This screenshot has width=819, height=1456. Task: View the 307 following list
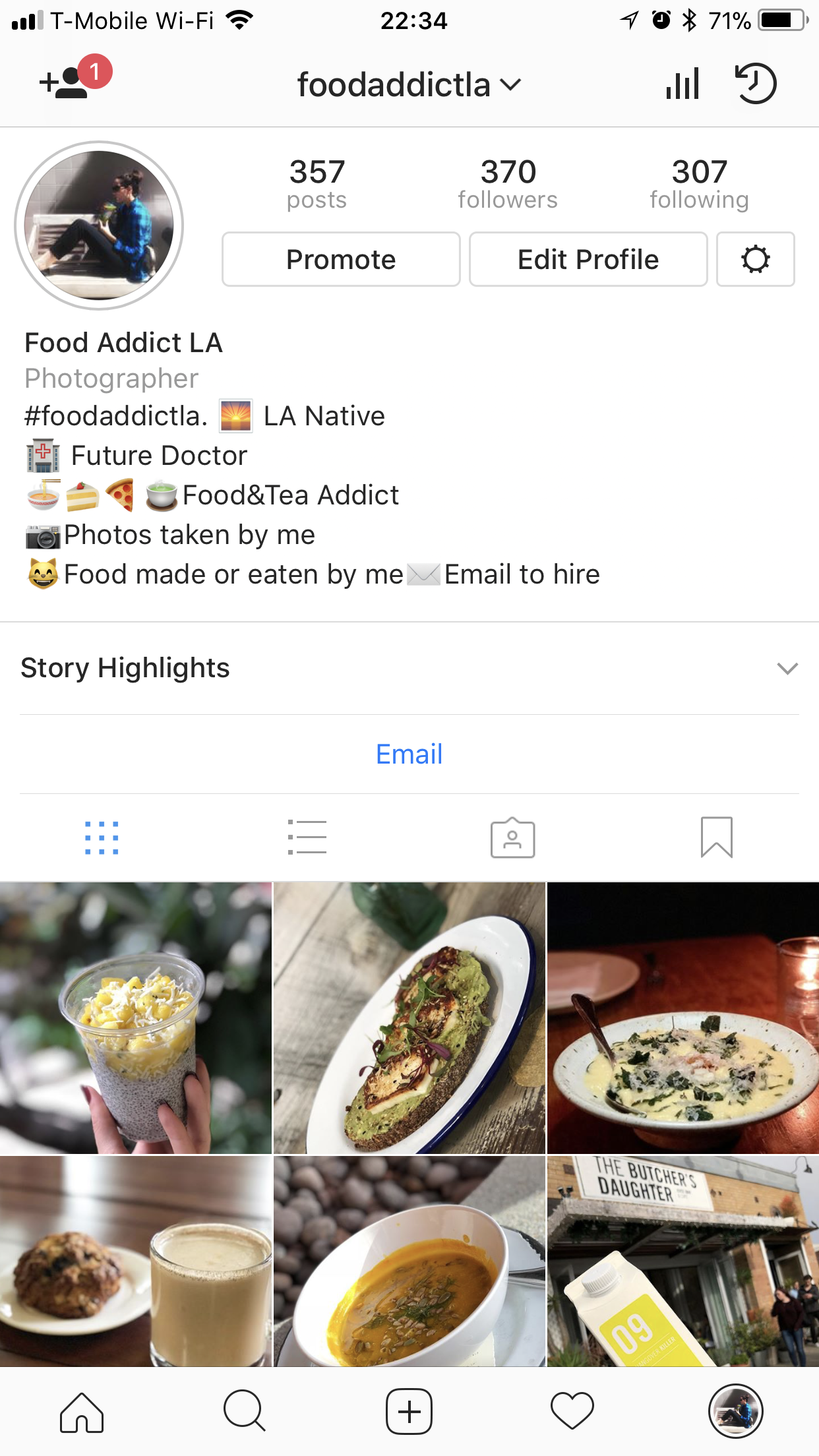click(x=699, y=184)
